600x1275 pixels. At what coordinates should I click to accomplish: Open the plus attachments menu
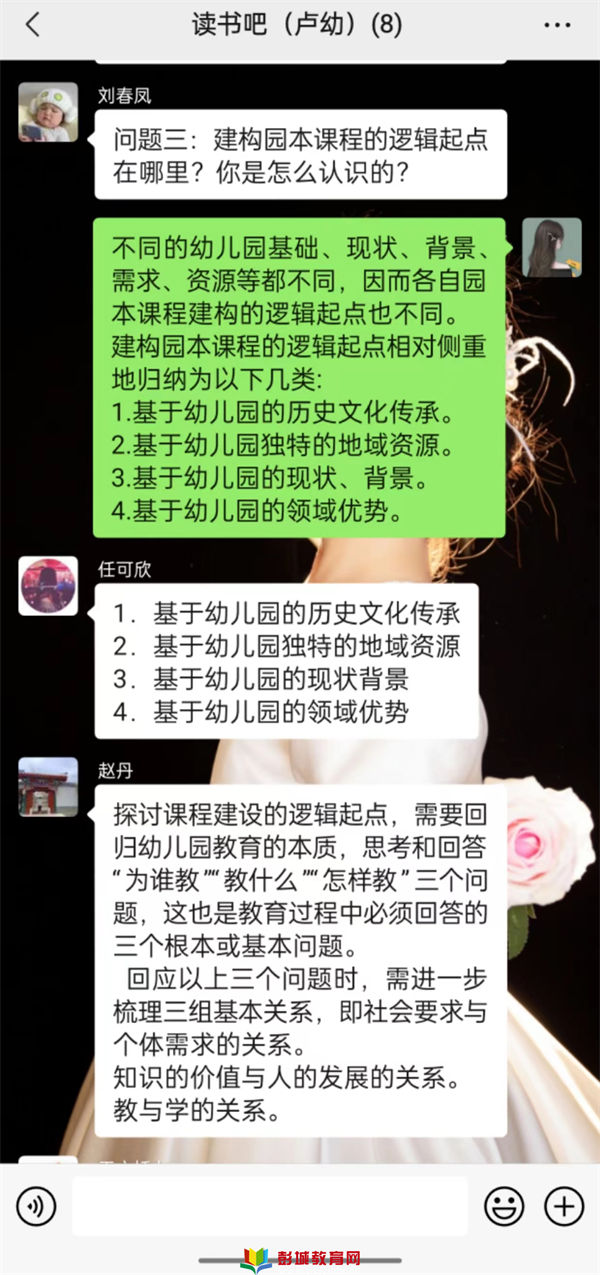pyautogui.click(x=564, y=1206)
